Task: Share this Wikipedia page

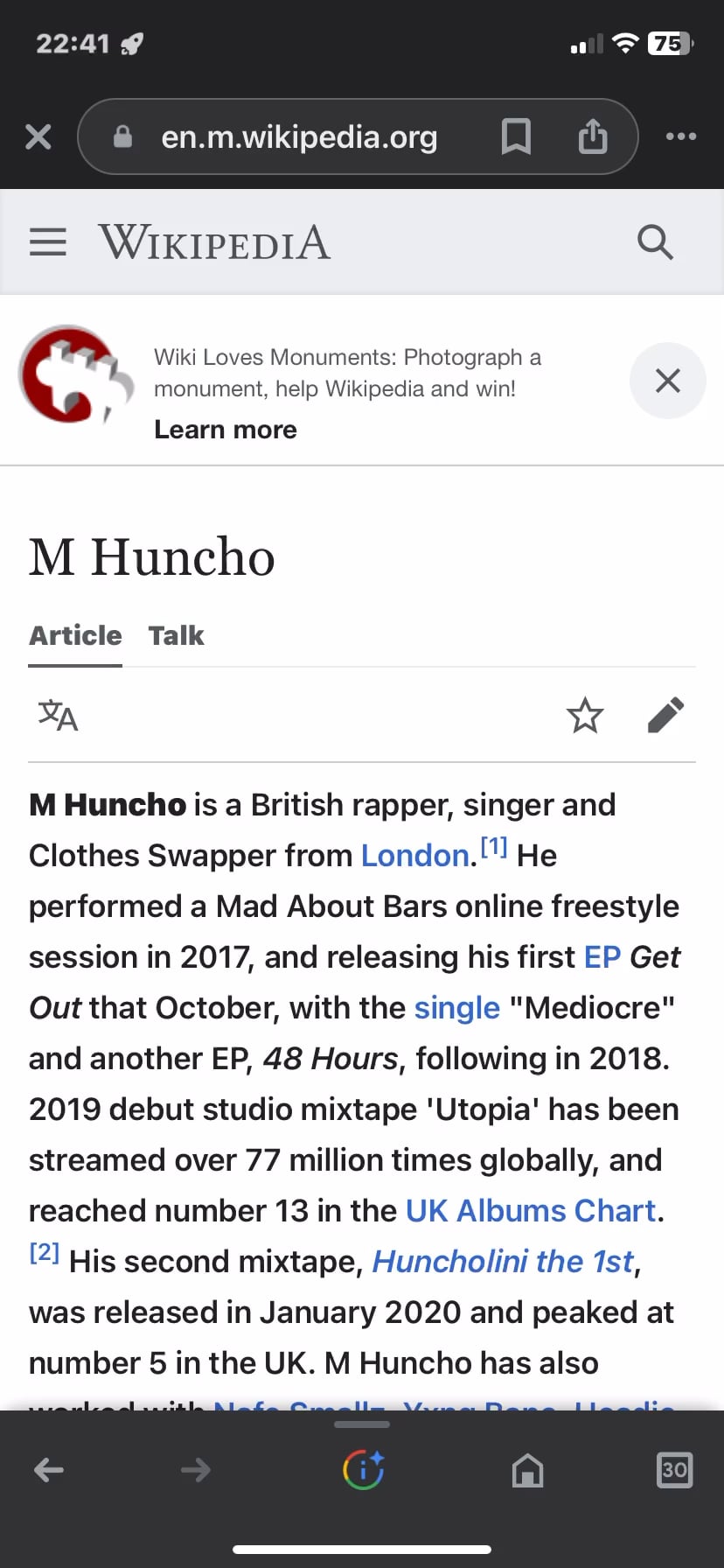Action: click(x=593, y=136)
